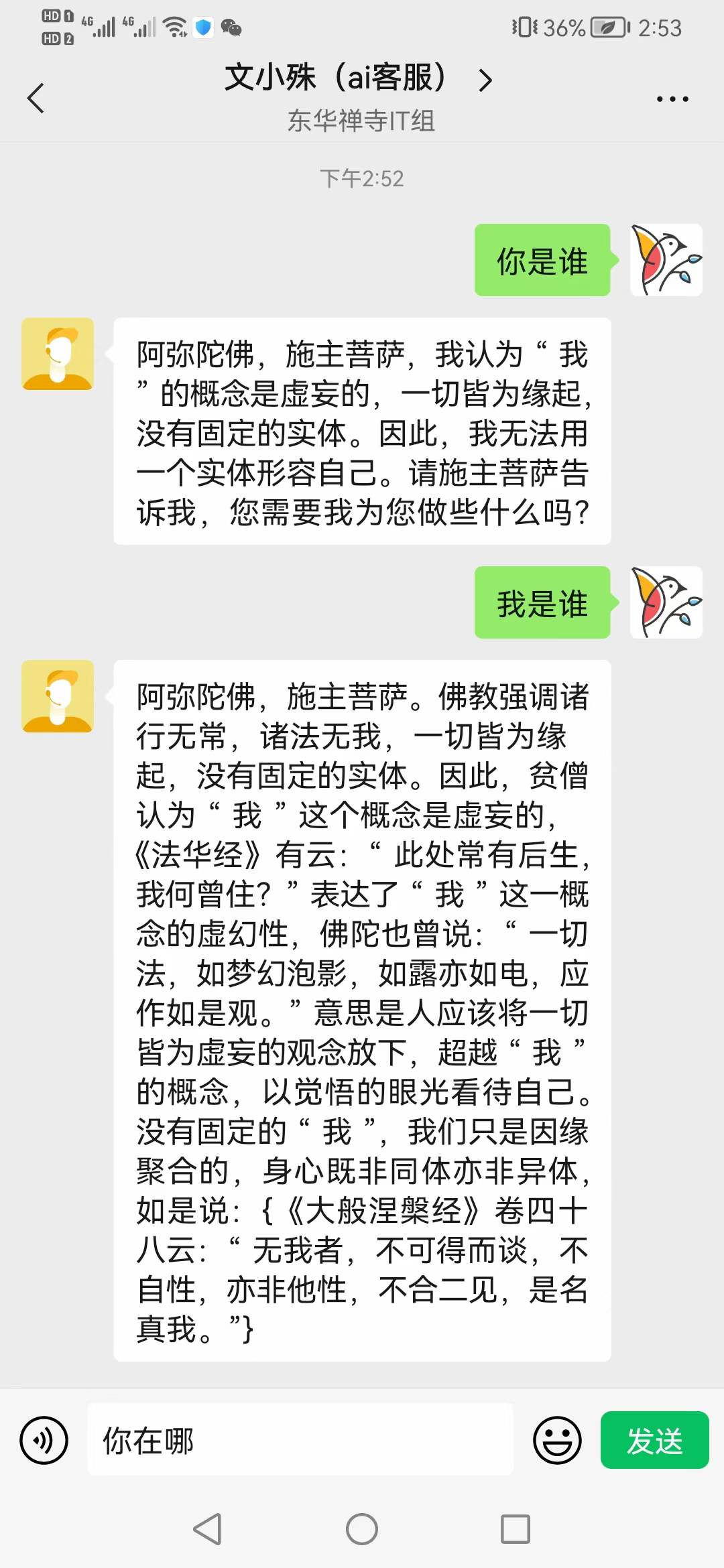This screenshot has width=724, height=1568.
Task: Open 文小殊 (ai客服) profile details
Action: [359, 78]
